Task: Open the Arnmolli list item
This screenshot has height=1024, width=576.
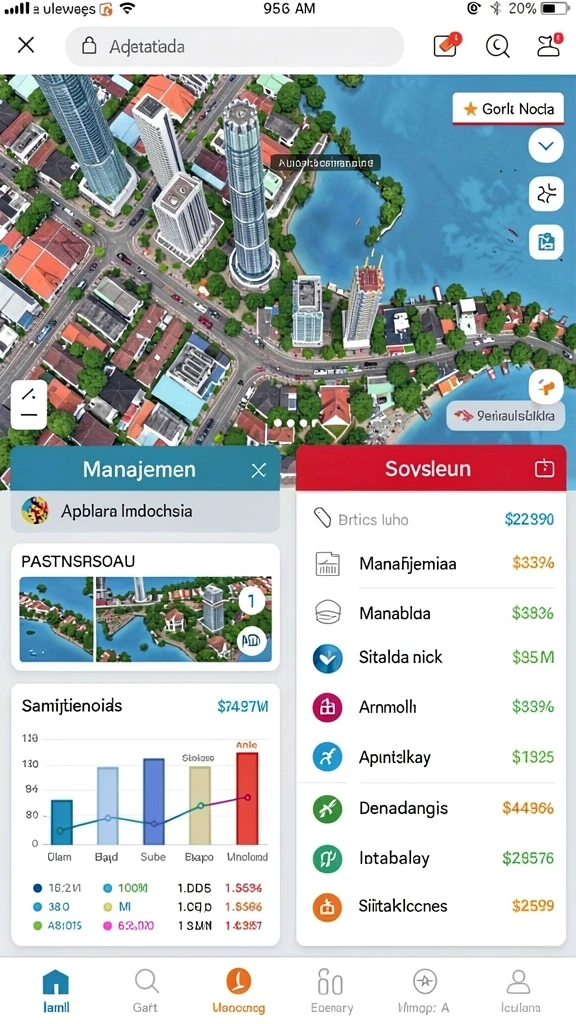Action: [x=432, y=707]
